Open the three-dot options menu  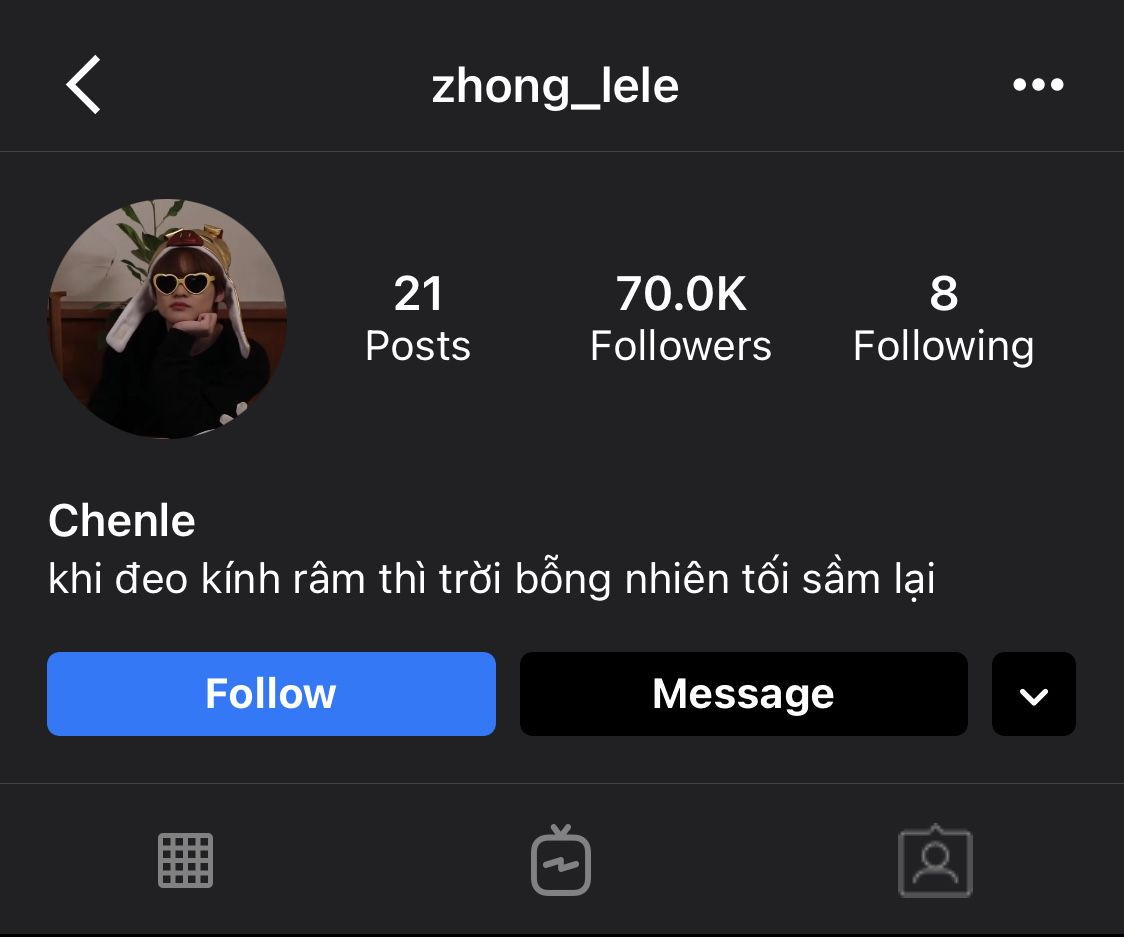[x=1038, y=85]
